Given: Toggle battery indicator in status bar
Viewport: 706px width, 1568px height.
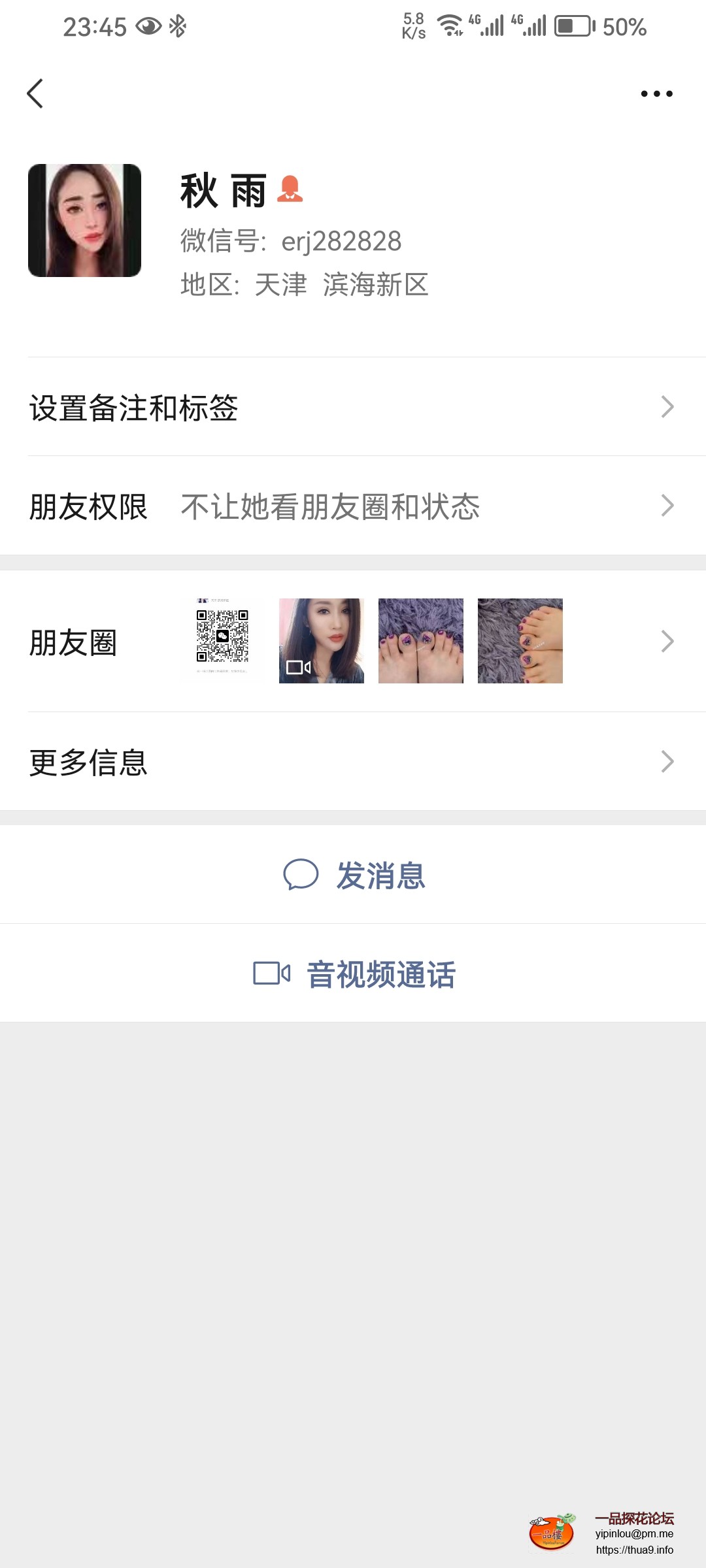Looking at the screenshot, I should [x=571, y=27].
